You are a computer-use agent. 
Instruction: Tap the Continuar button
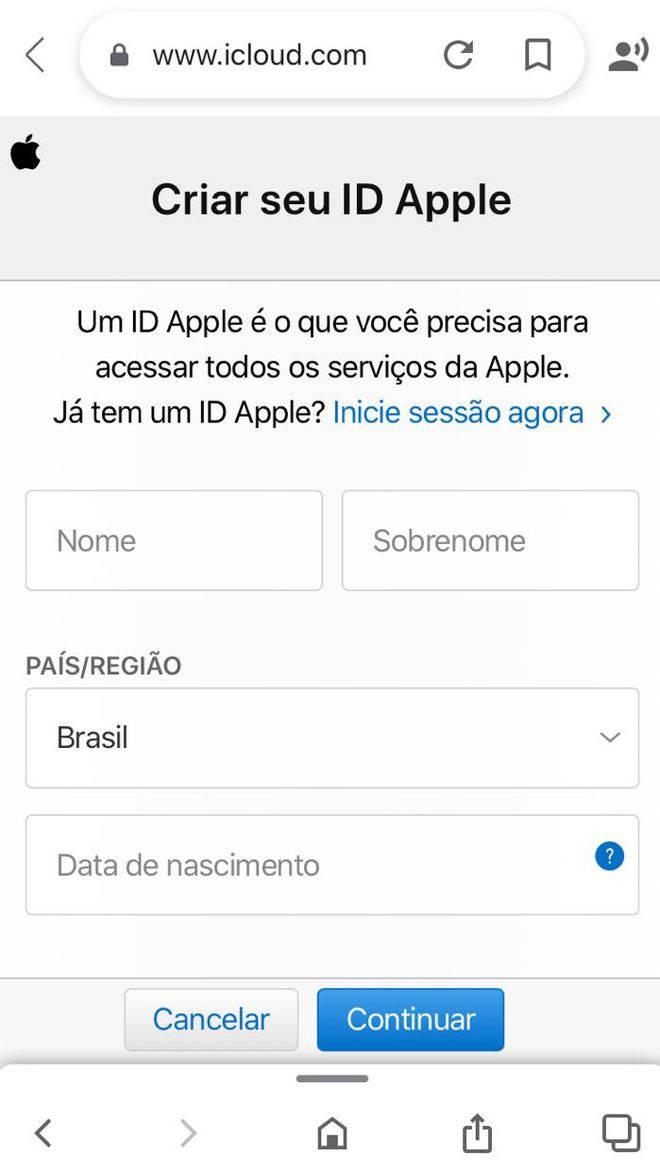[411, 1020]
